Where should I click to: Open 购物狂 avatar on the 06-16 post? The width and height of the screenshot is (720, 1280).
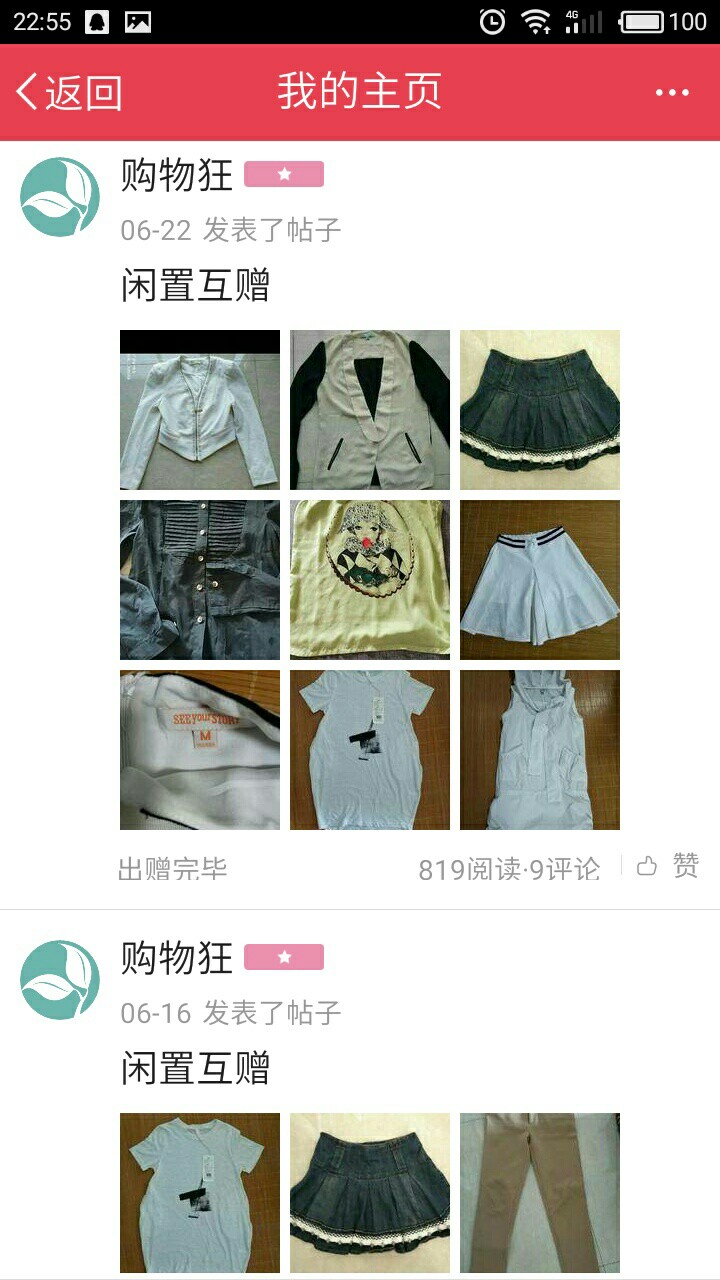(x=60, y=980)
